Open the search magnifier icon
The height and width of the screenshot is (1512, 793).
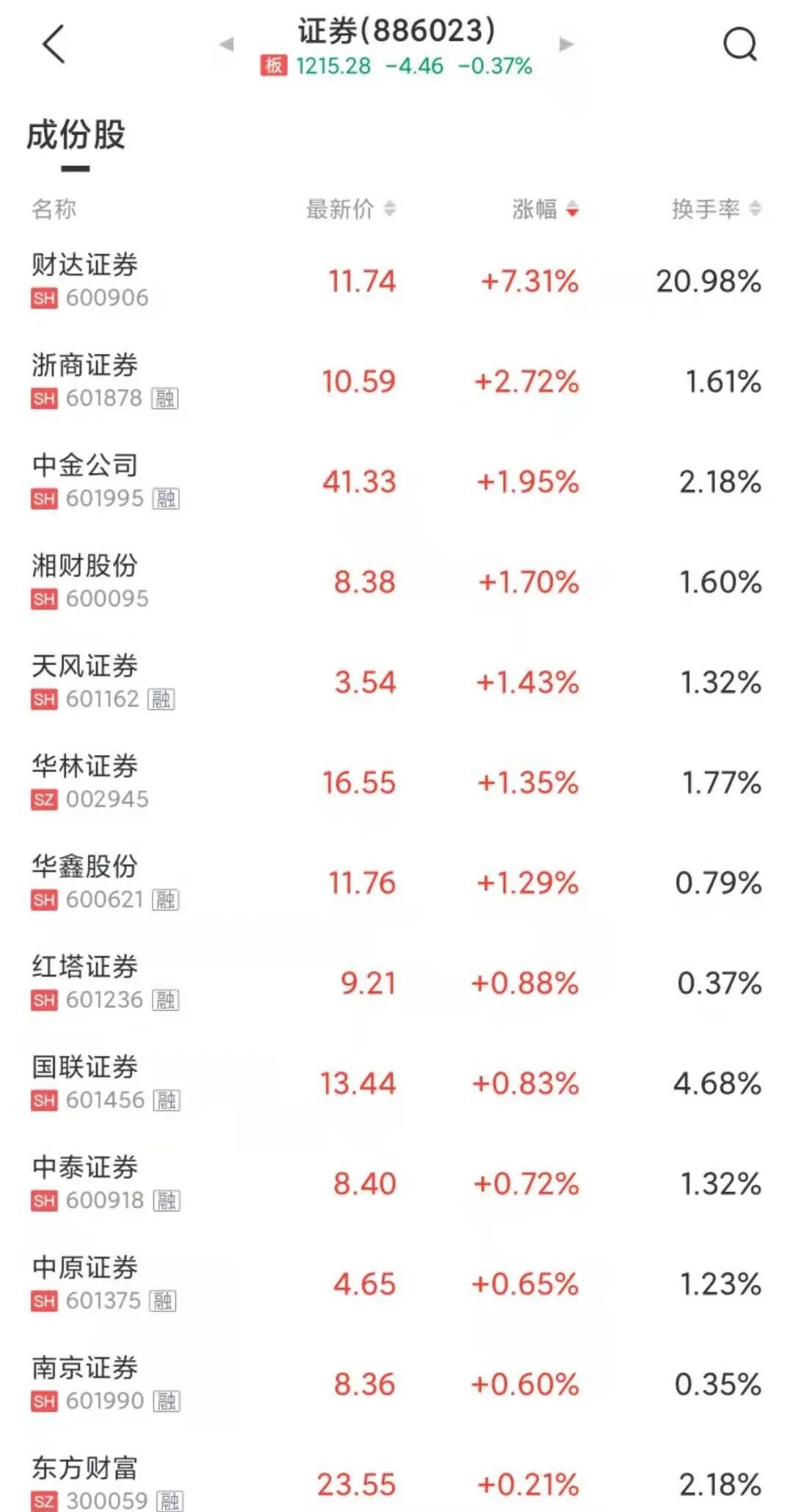click(x=739, y=44)
